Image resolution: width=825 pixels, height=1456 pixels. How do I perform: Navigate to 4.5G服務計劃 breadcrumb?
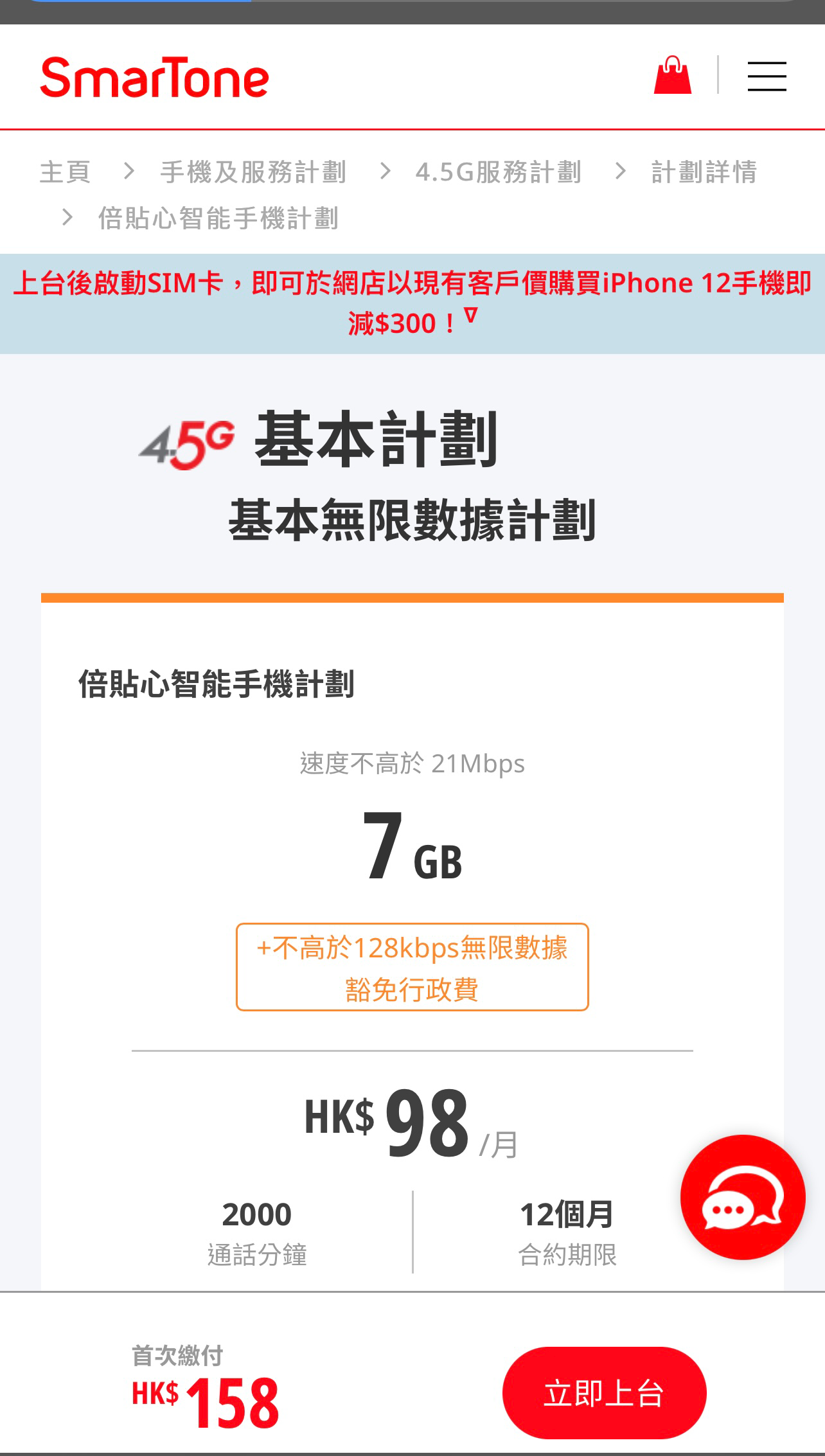coord(500,172)
